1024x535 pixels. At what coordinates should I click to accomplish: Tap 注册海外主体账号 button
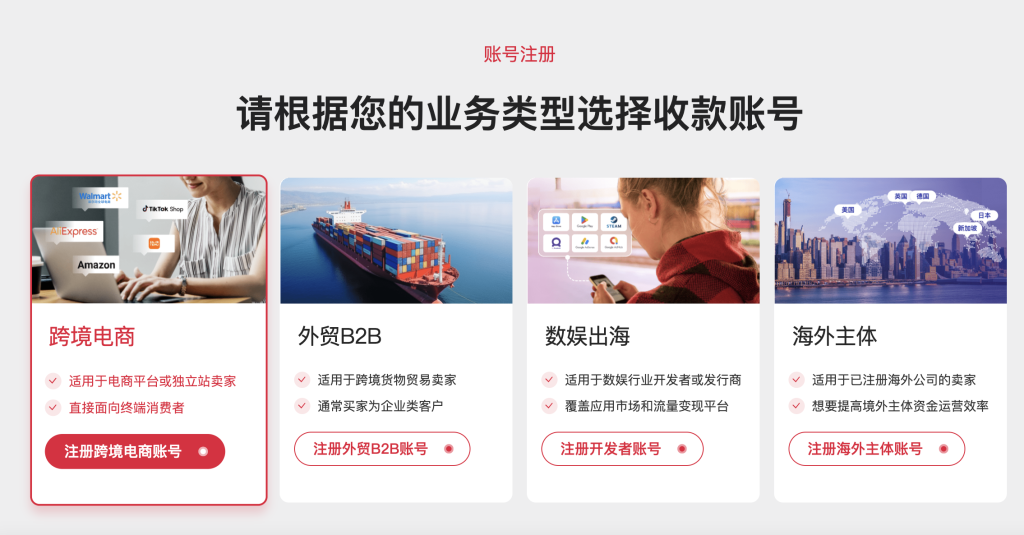tap(876, 449)
